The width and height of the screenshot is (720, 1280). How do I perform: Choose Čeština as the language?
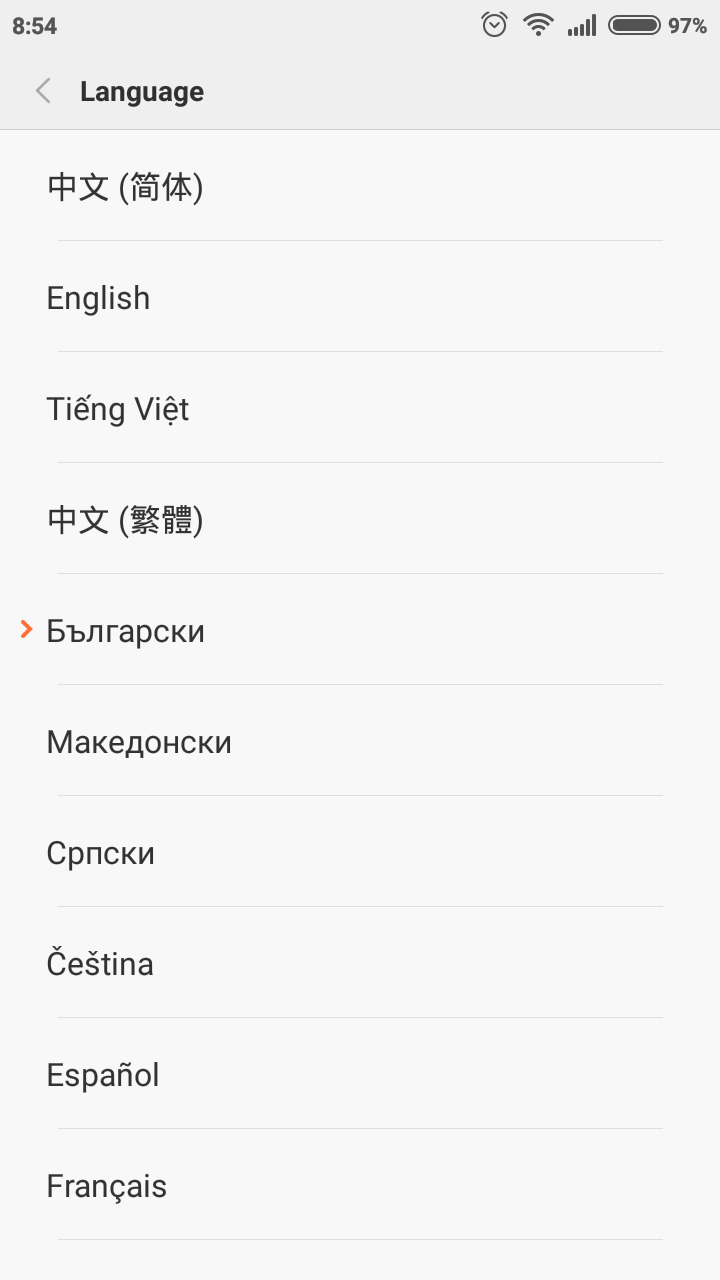(x=360, y=963)
